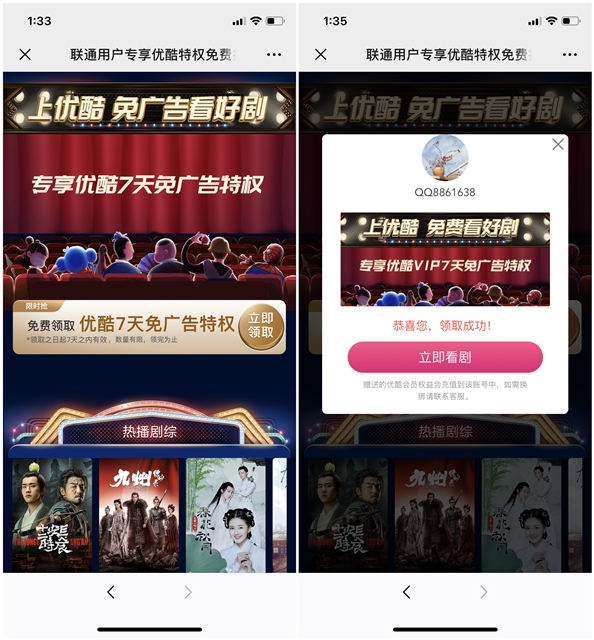Open the undimmed 长安十二时辰 drama poster
This screenshot has width=594, height=640.
(x=52, y=515)
